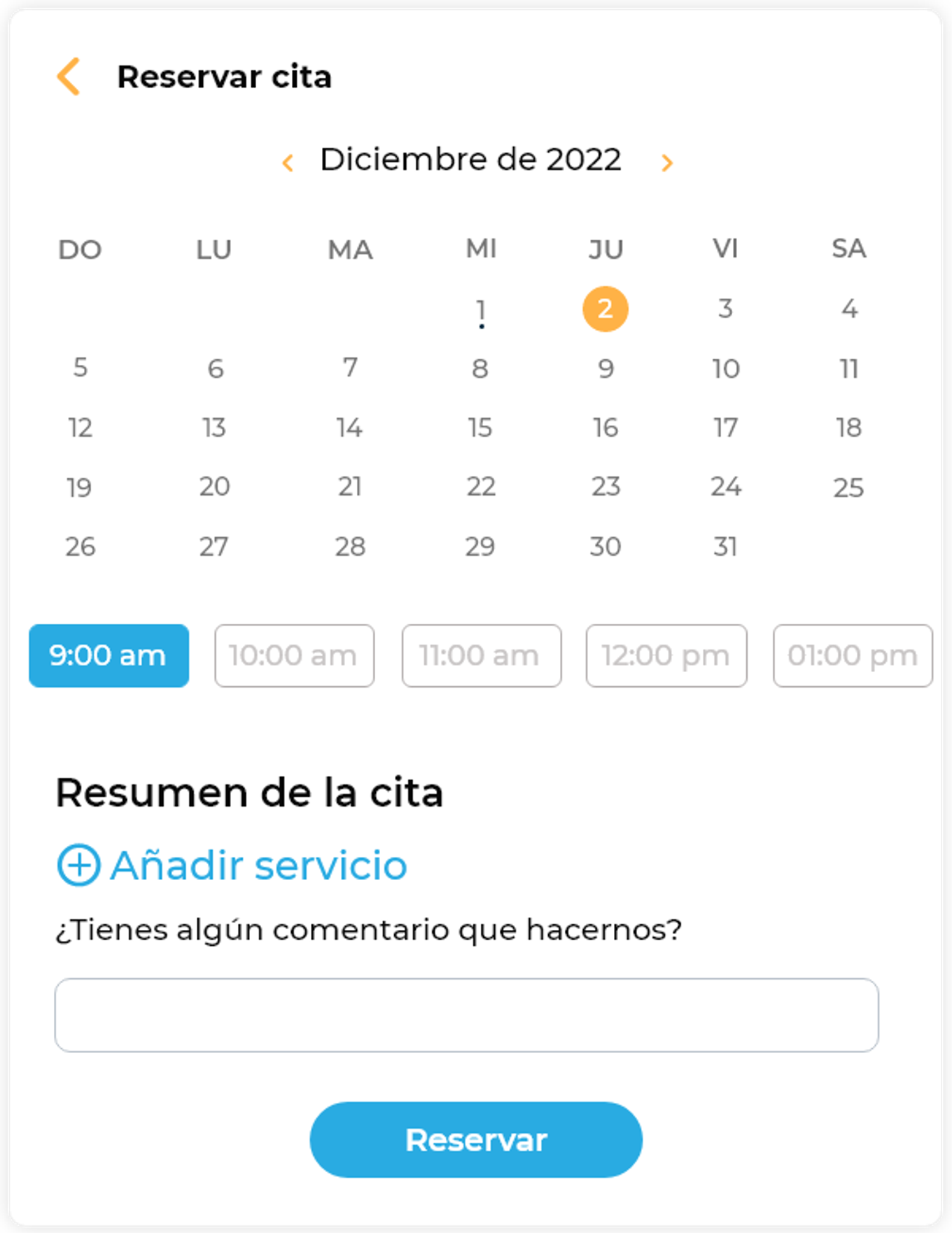Go to the previous month
Viewport: 952px width, 1233px height.
(x=288, y=162)
